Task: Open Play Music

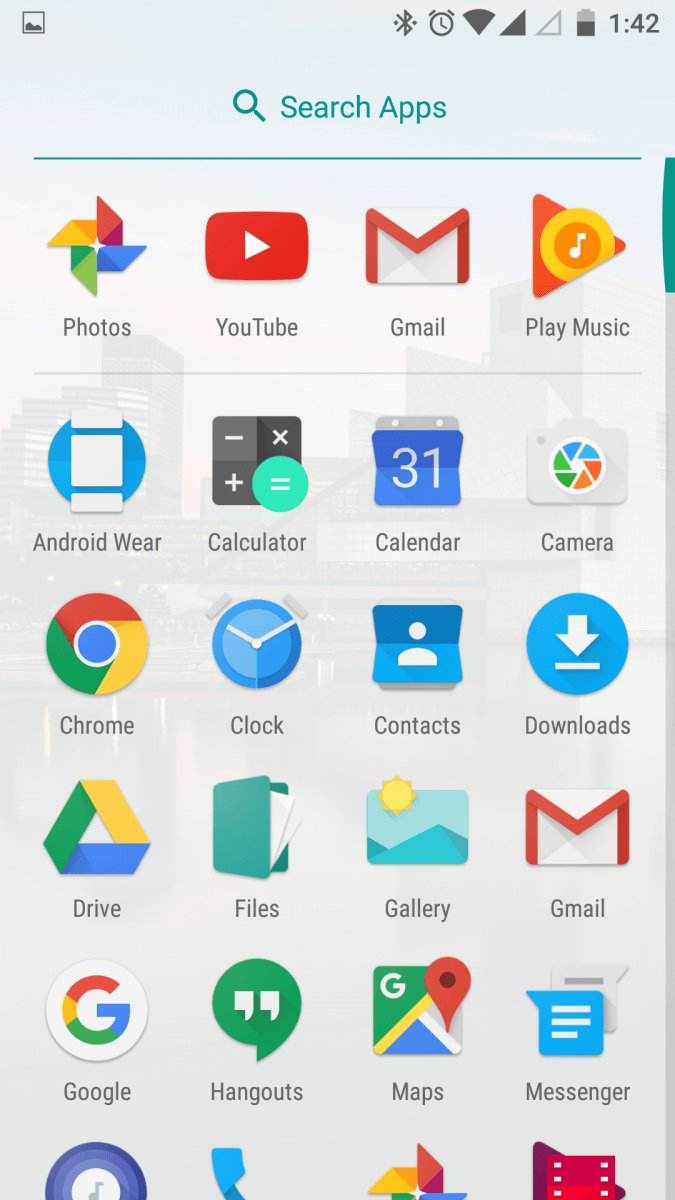Action: (x=577, y=247)
